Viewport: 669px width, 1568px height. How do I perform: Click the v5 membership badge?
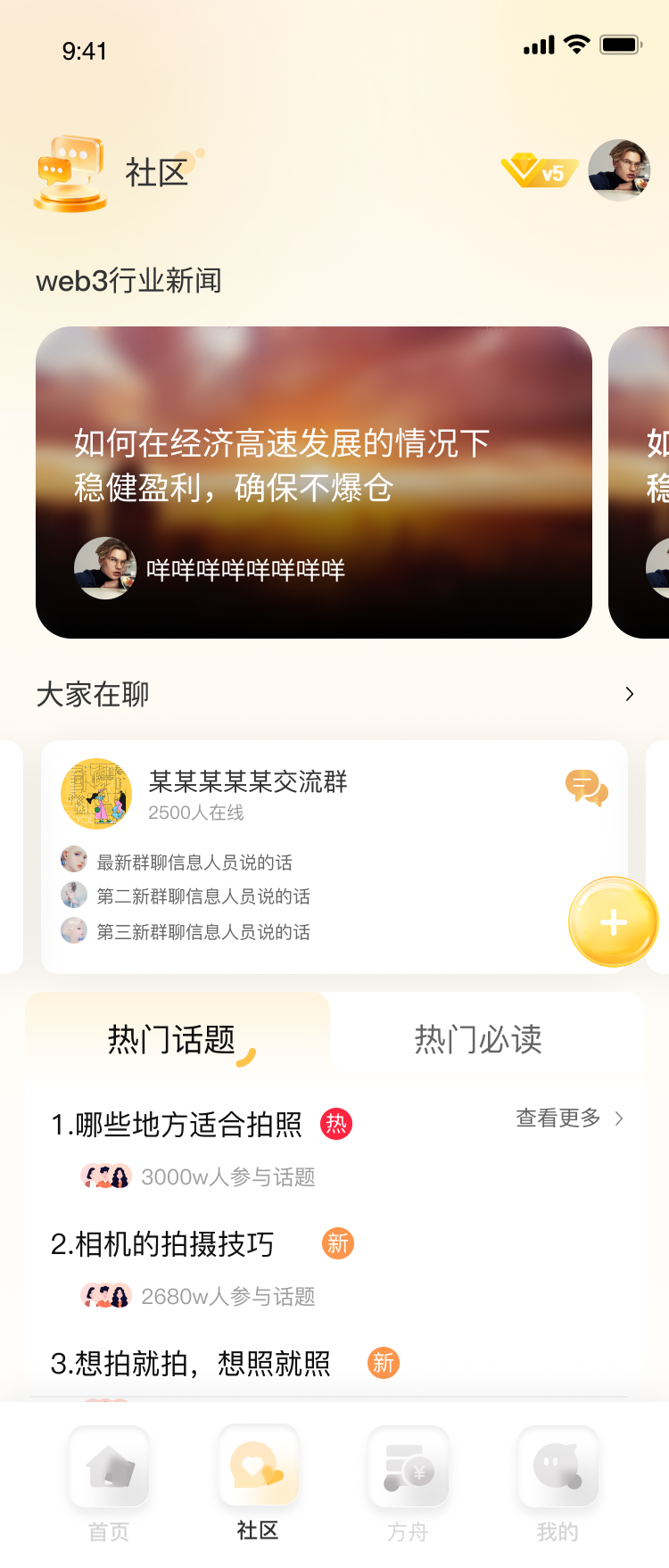coord(540,171)
